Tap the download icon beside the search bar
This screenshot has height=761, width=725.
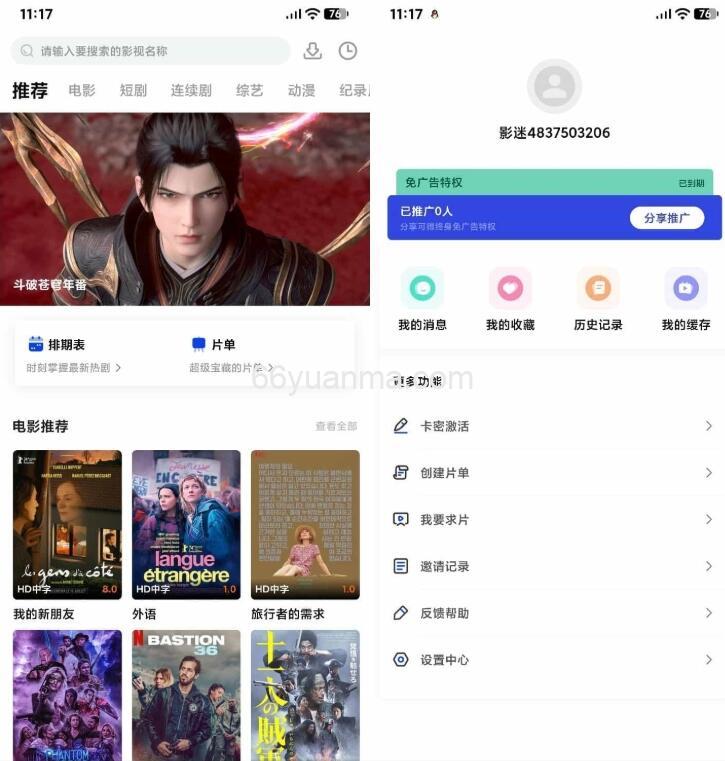coord(314,50)
